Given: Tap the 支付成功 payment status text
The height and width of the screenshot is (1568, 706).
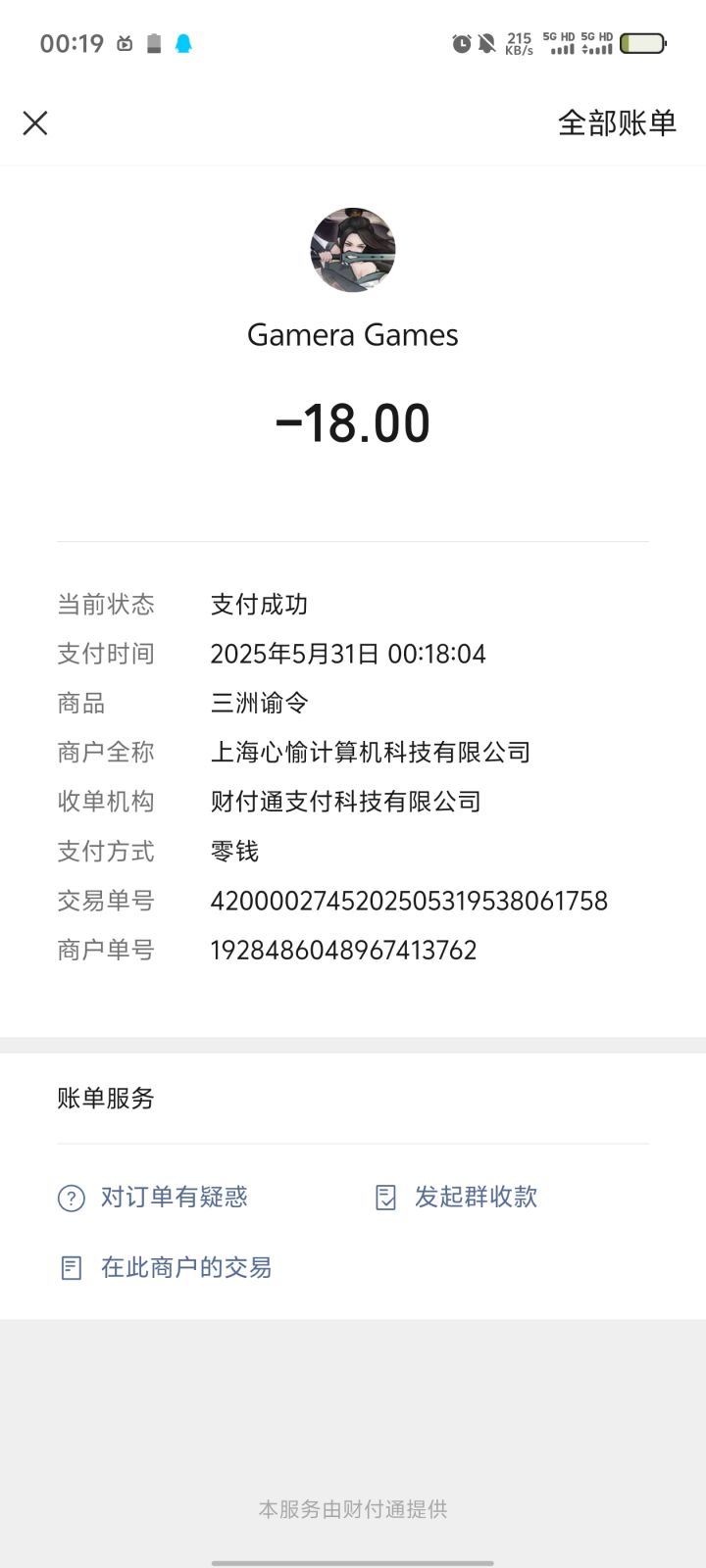Looking at the screenshot, I should 260,605.
